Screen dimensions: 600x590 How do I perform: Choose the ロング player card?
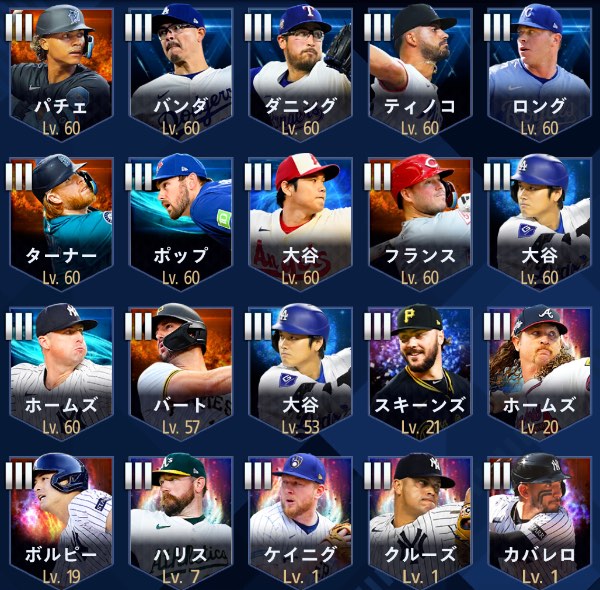click(540, 72)
